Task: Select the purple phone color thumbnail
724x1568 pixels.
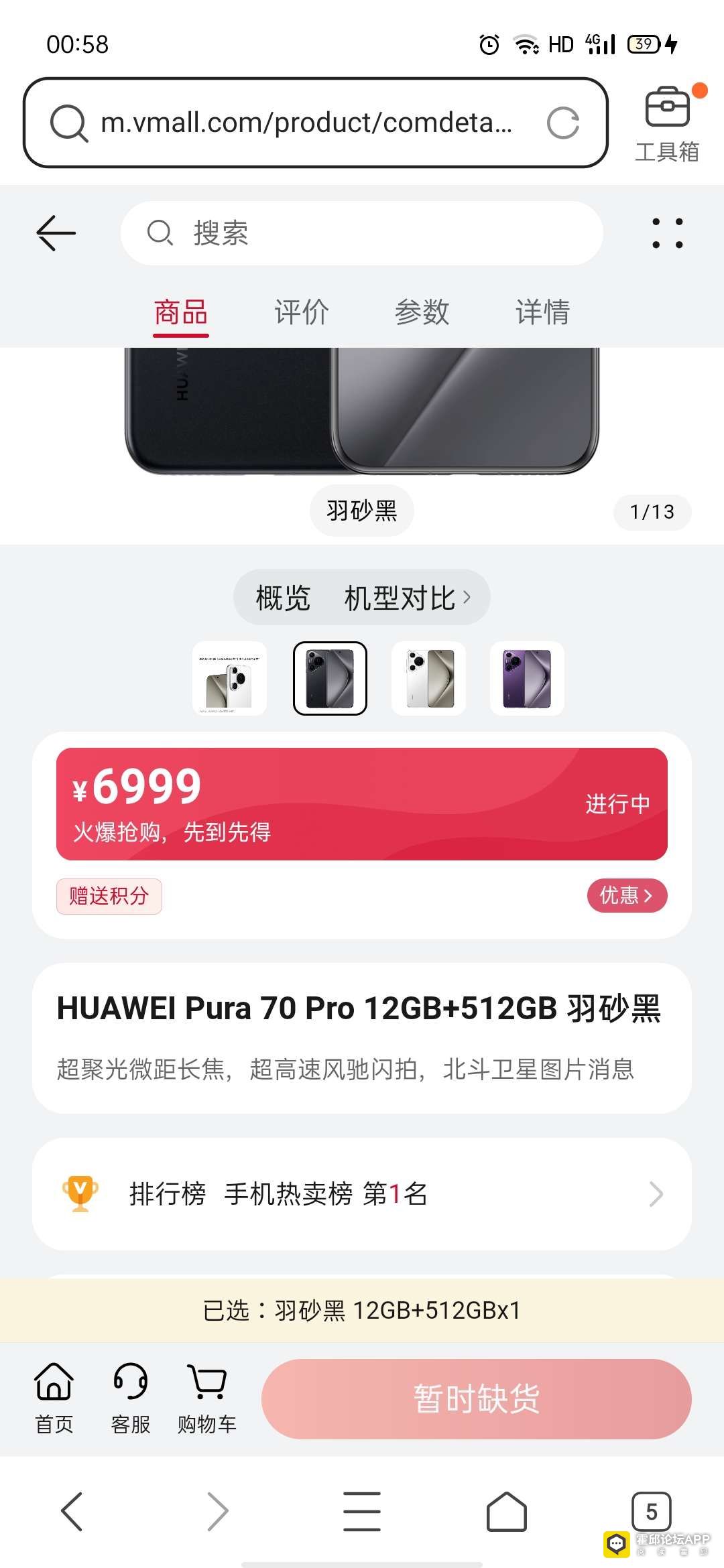Action: click(527, 678)
